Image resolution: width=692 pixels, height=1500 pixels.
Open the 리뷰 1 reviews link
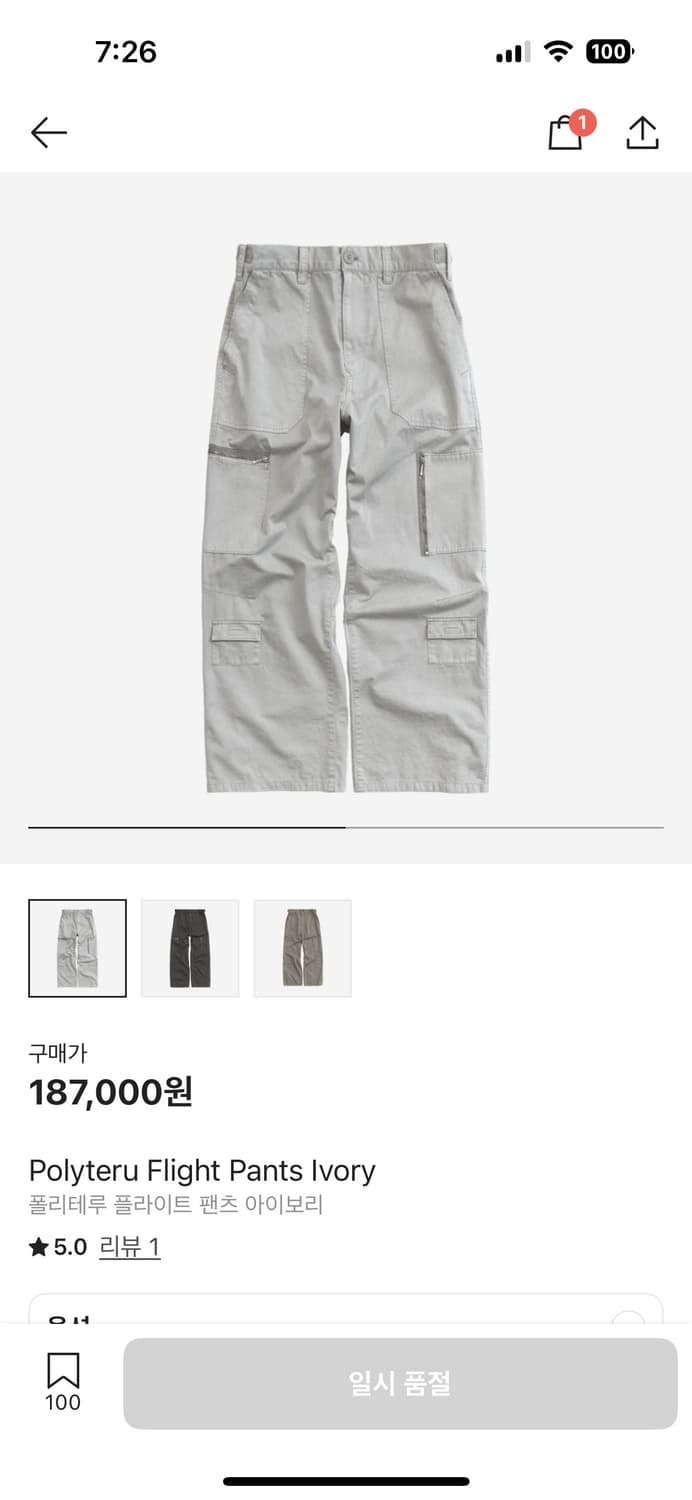130,1247
